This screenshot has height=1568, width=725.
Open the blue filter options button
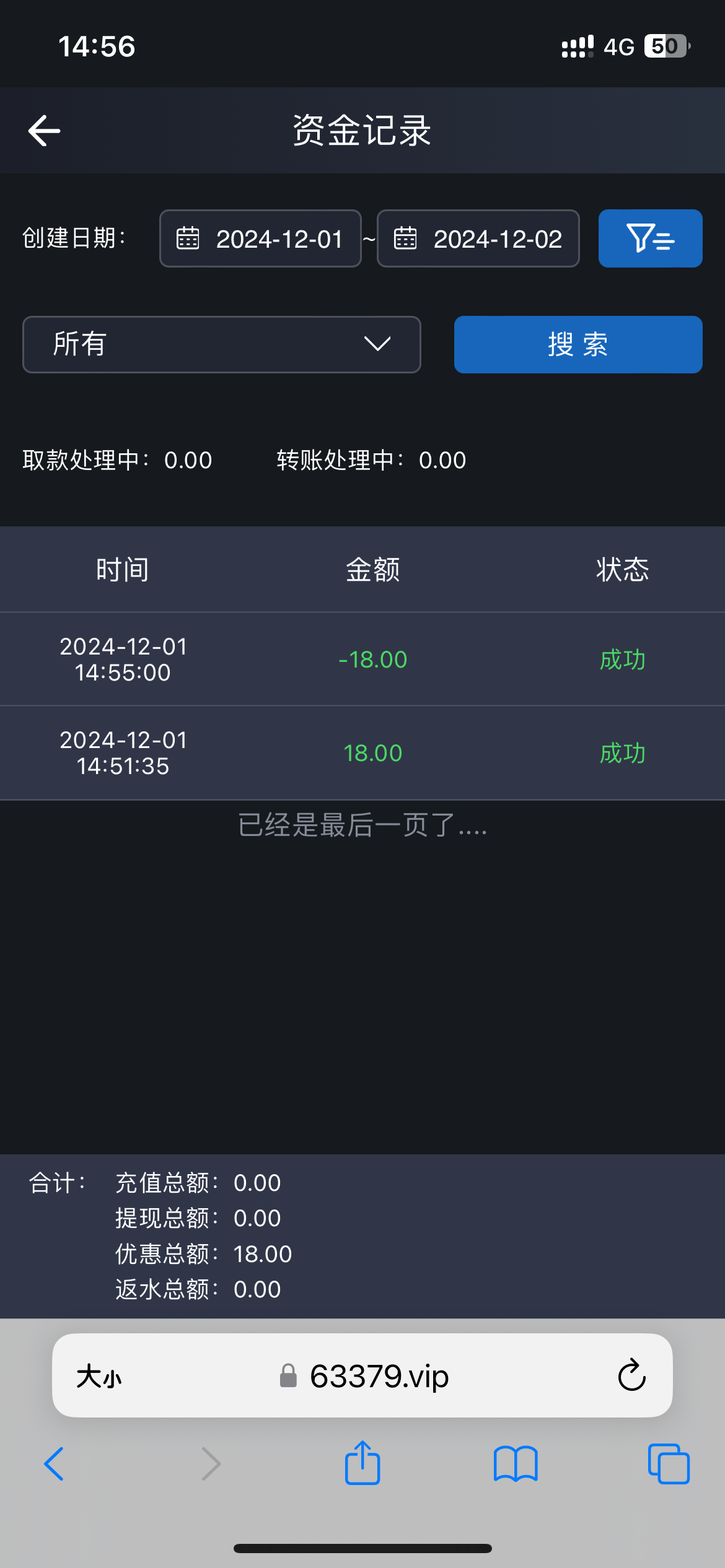click(650, 238)
